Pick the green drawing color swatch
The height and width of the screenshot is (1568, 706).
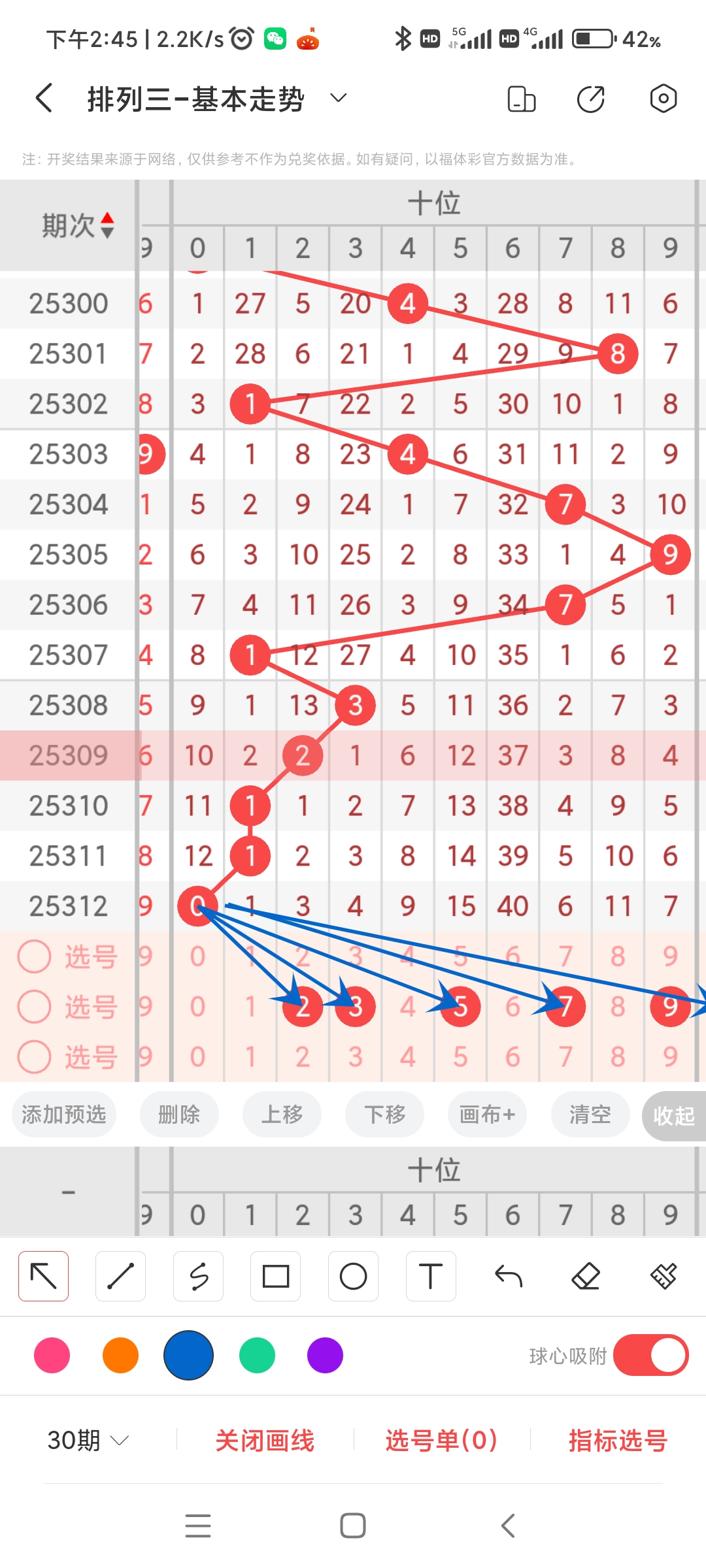pos(256,1356)
